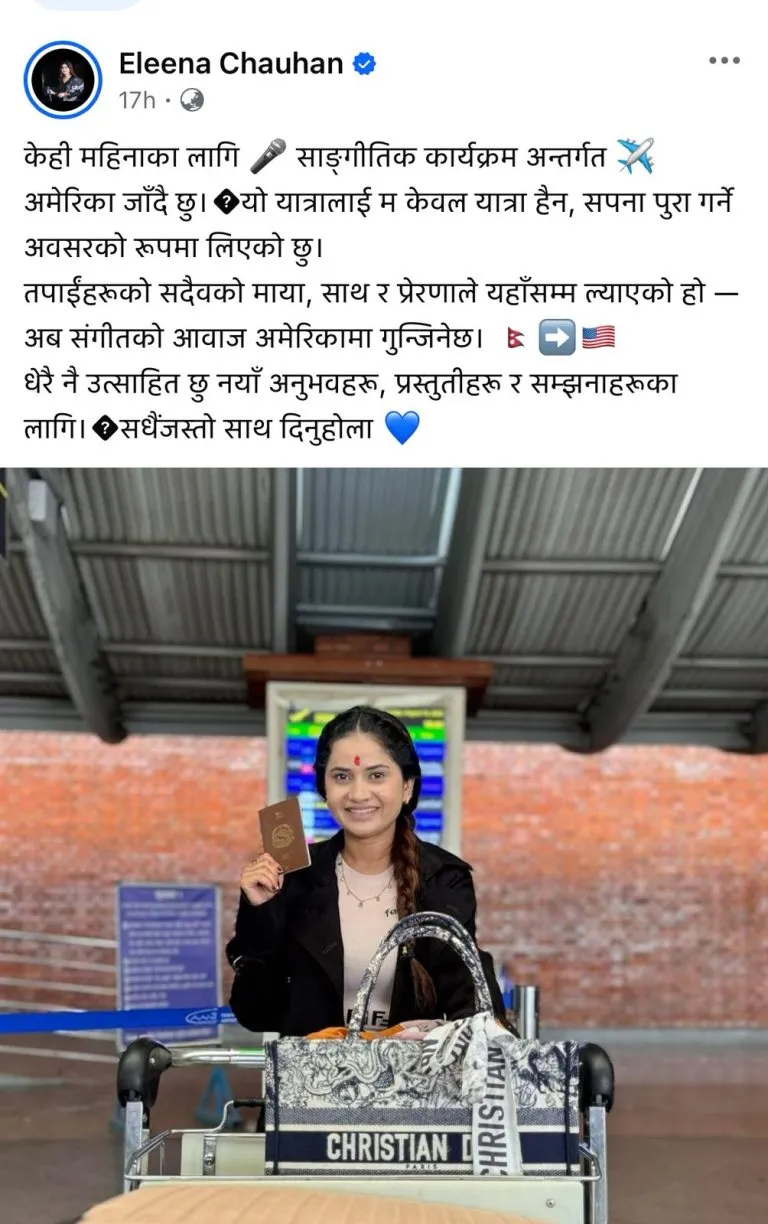The height and width of the screenshot is (1224, 768).
Task: View the airport passport photo in full
Action: pyautogui.click(x=384, y=845)
